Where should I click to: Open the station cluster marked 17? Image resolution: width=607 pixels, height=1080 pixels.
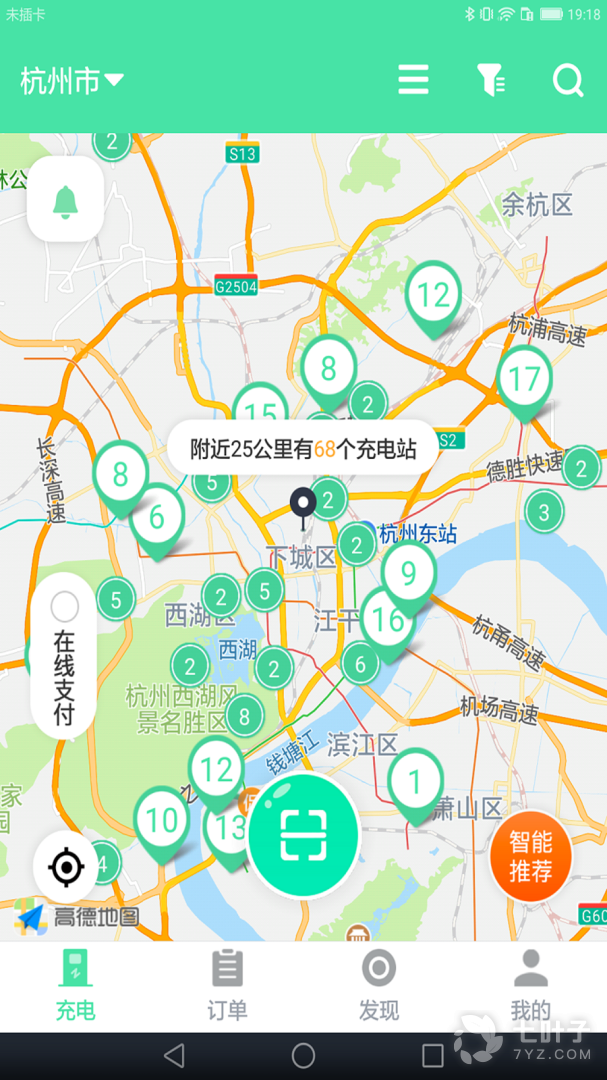tap(524, 380)
